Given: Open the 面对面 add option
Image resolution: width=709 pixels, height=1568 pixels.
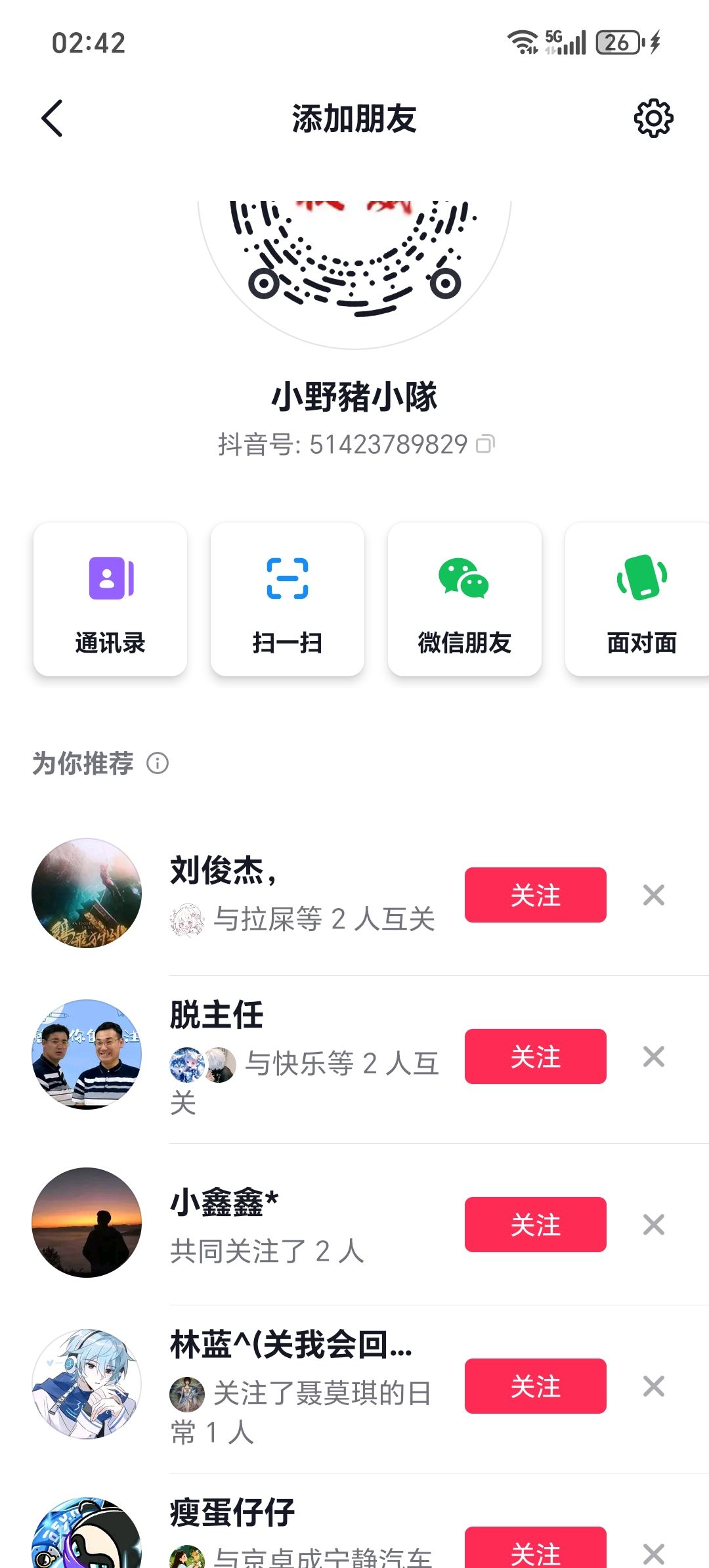Looking at the screenshot, I should point(640,599).
